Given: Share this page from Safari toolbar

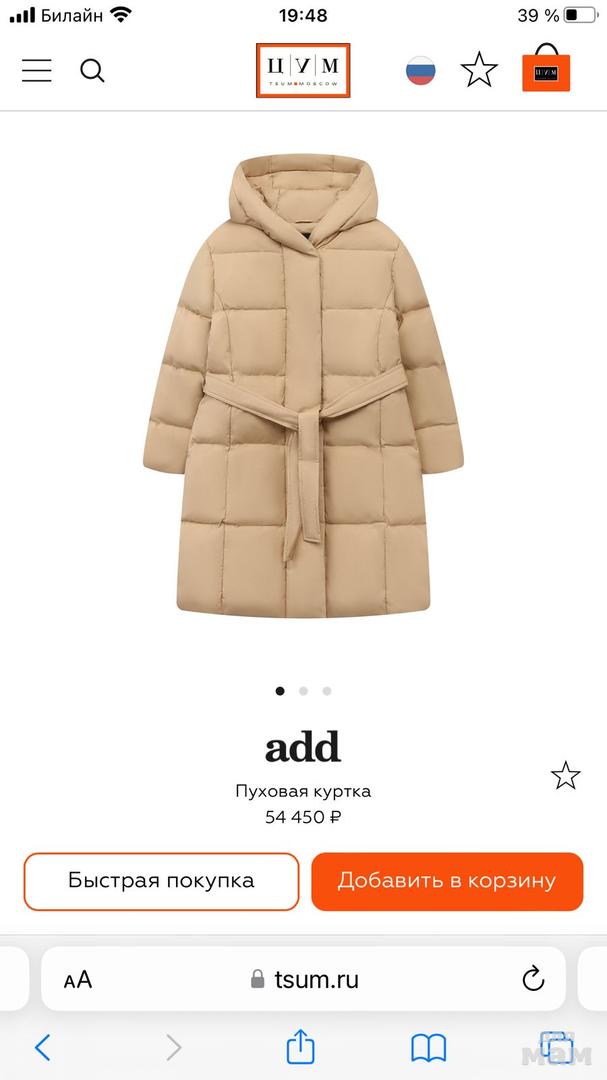Looking at the screenshot, I should [300, 1047].
